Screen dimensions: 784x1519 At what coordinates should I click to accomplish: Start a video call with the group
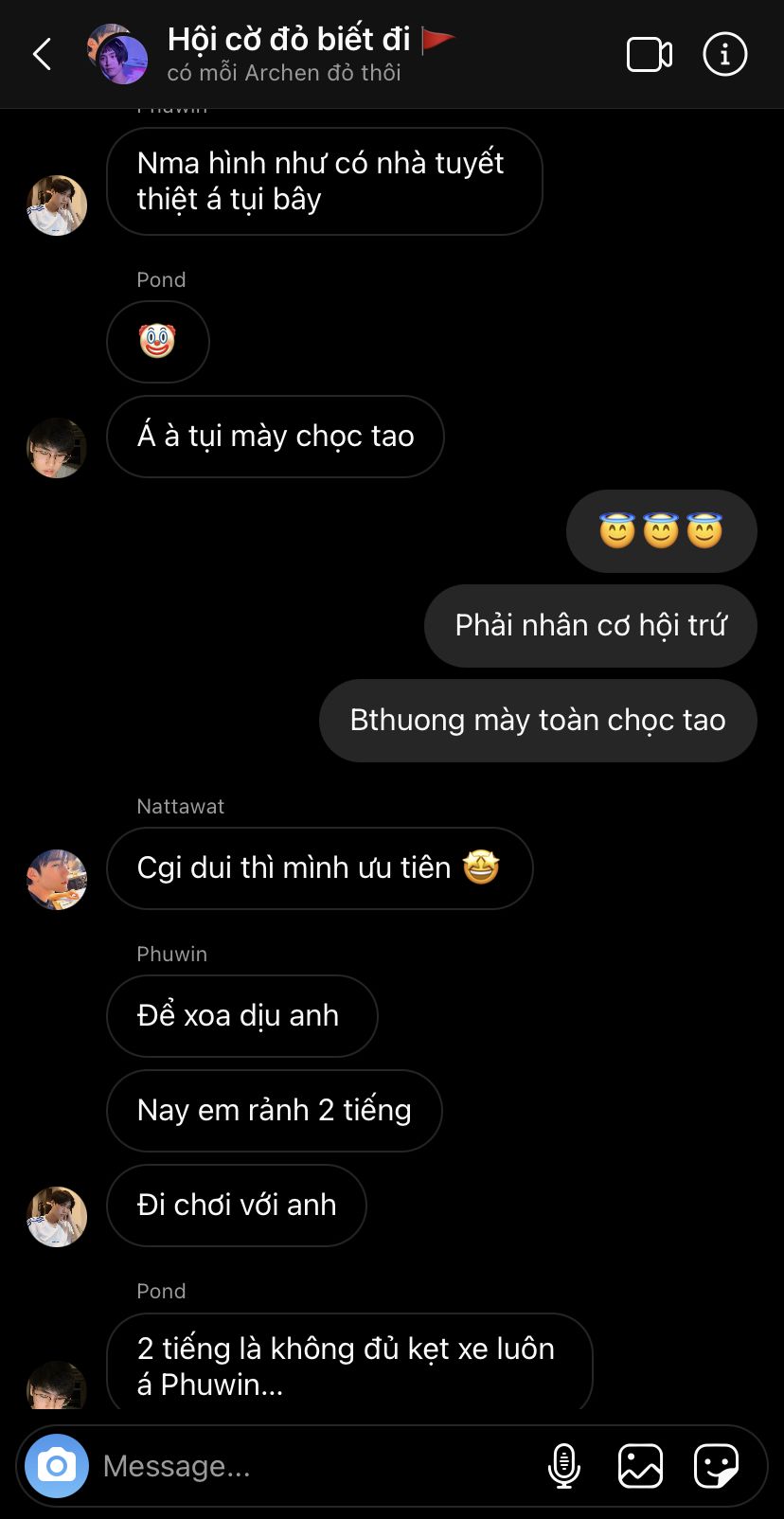tap(650, 55)
